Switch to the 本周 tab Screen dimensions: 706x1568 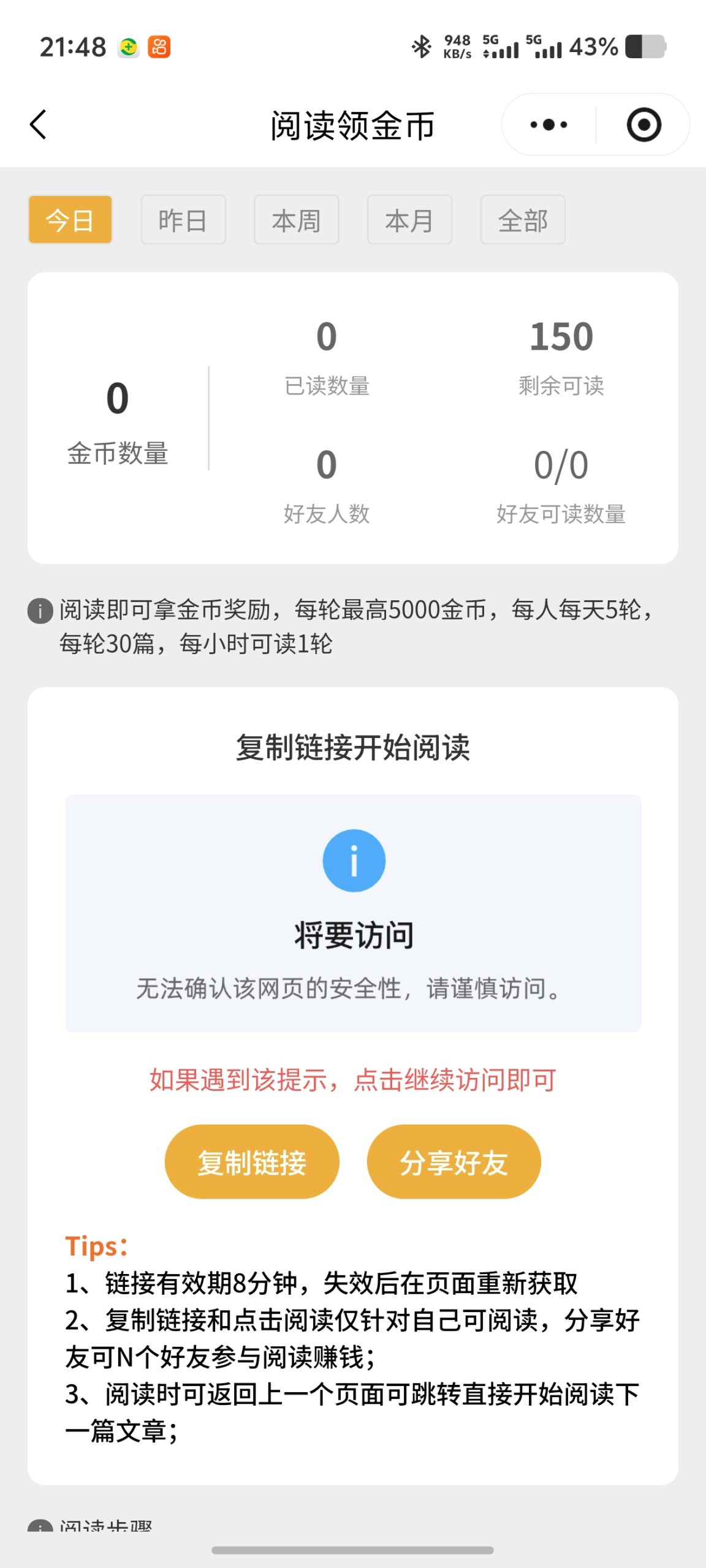296,220
